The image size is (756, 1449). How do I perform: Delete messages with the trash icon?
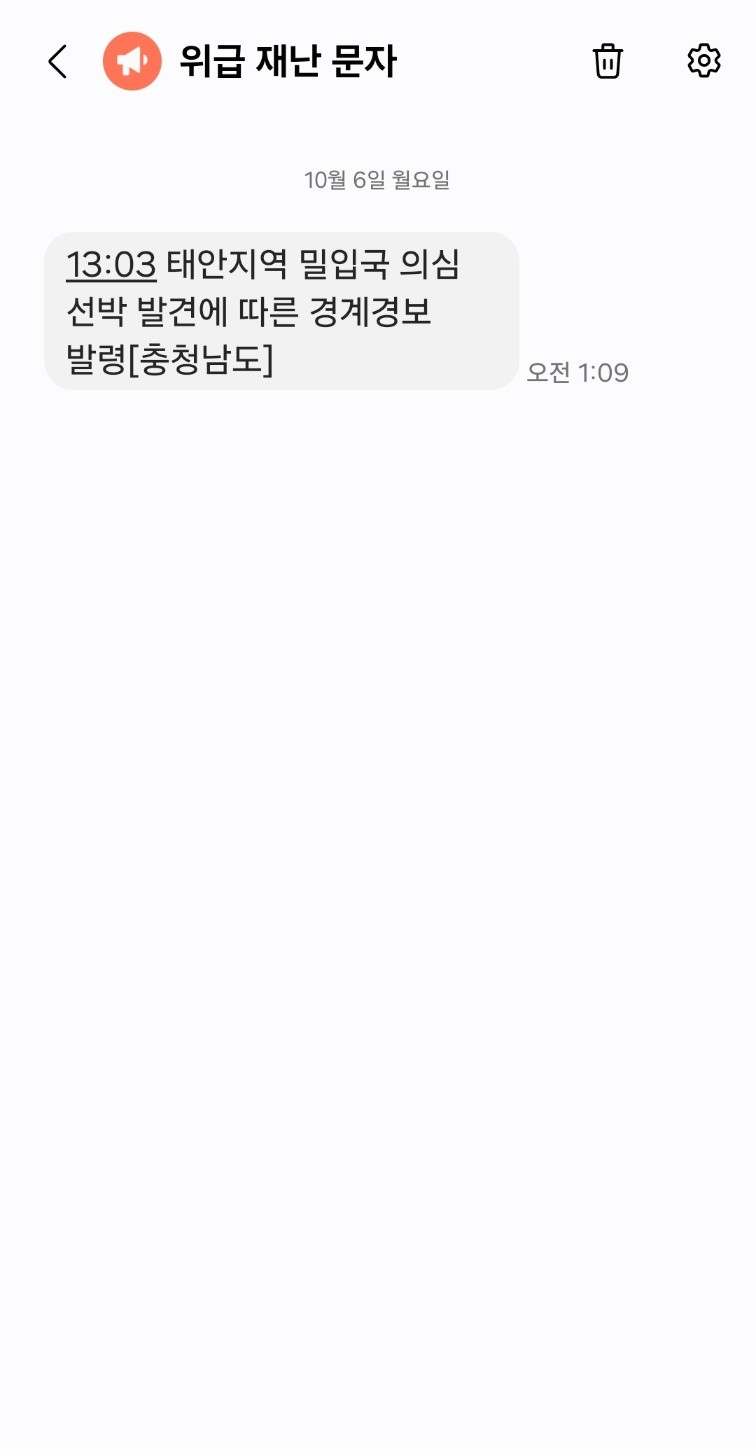(607, 62)
